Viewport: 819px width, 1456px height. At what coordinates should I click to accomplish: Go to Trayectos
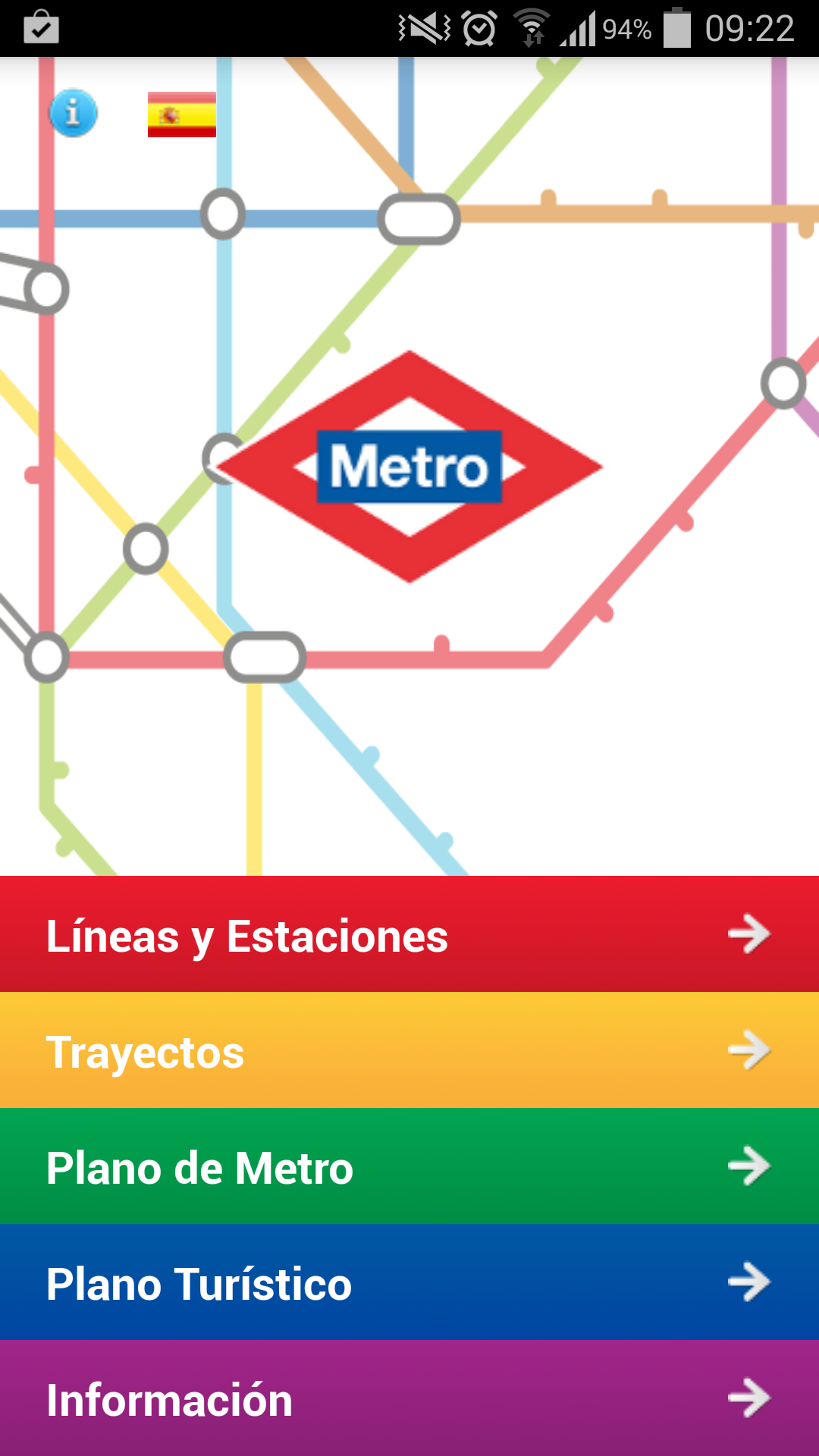pyautogui.click(x=409, y=1050)
